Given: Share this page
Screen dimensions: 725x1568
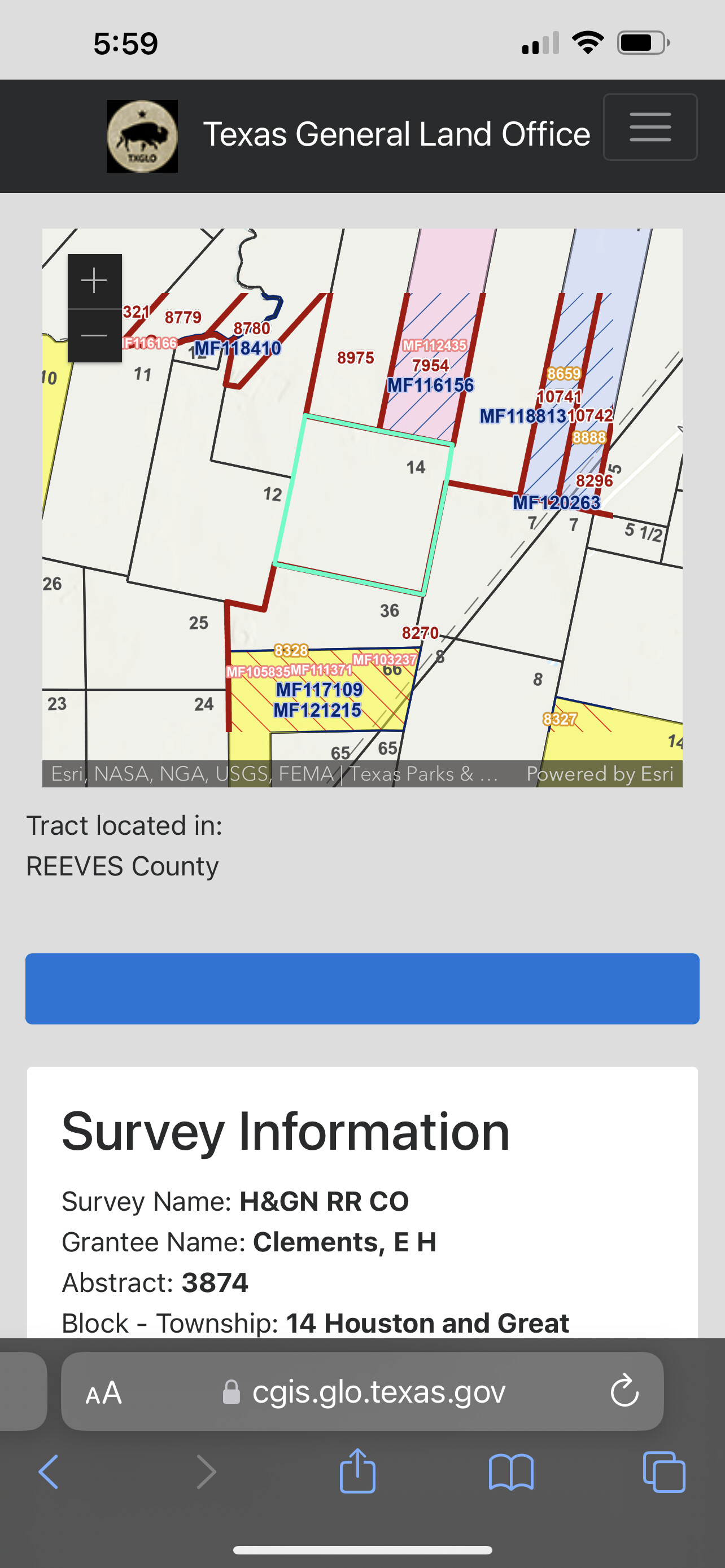Looking at the screenshot, I should 357,1470.
